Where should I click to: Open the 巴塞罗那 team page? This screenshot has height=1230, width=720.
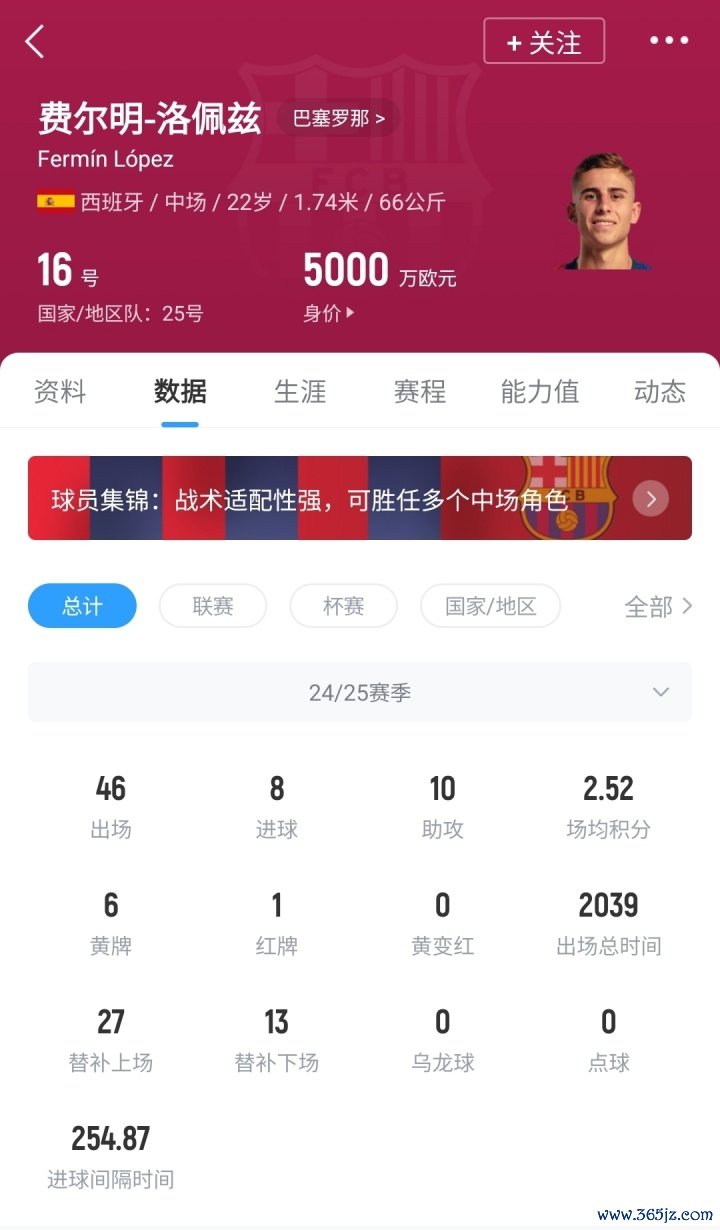(x=338, y=119)
